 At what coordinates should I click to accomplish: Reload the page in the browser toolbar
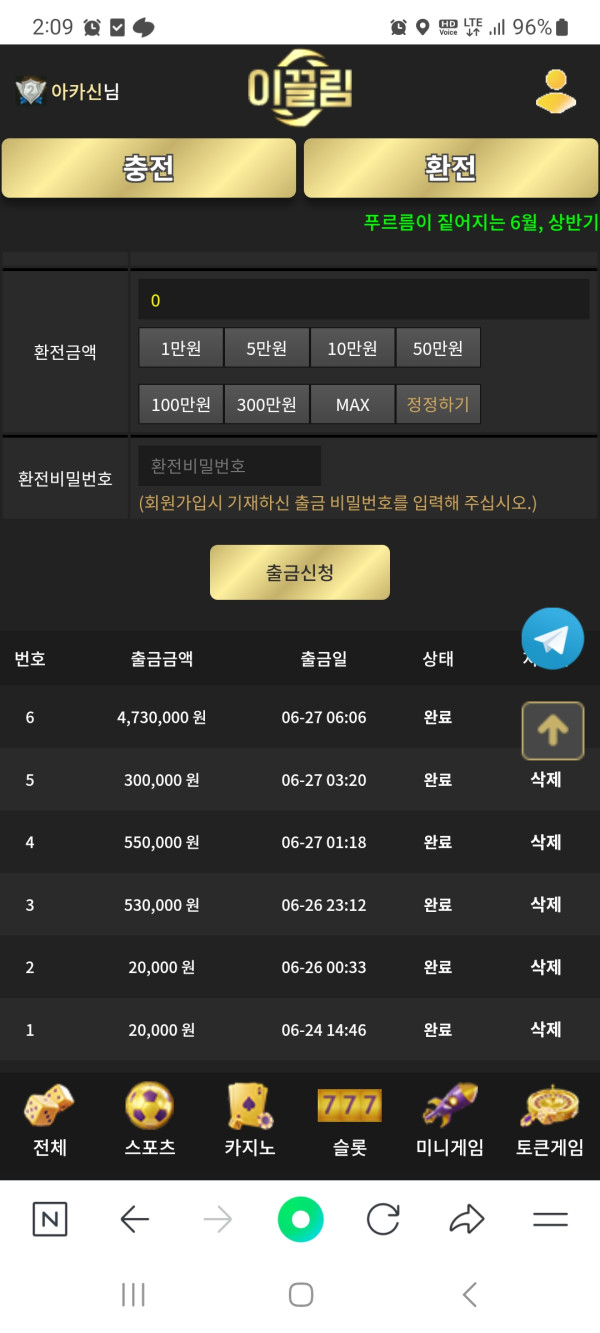click(x=383, y=1219)
